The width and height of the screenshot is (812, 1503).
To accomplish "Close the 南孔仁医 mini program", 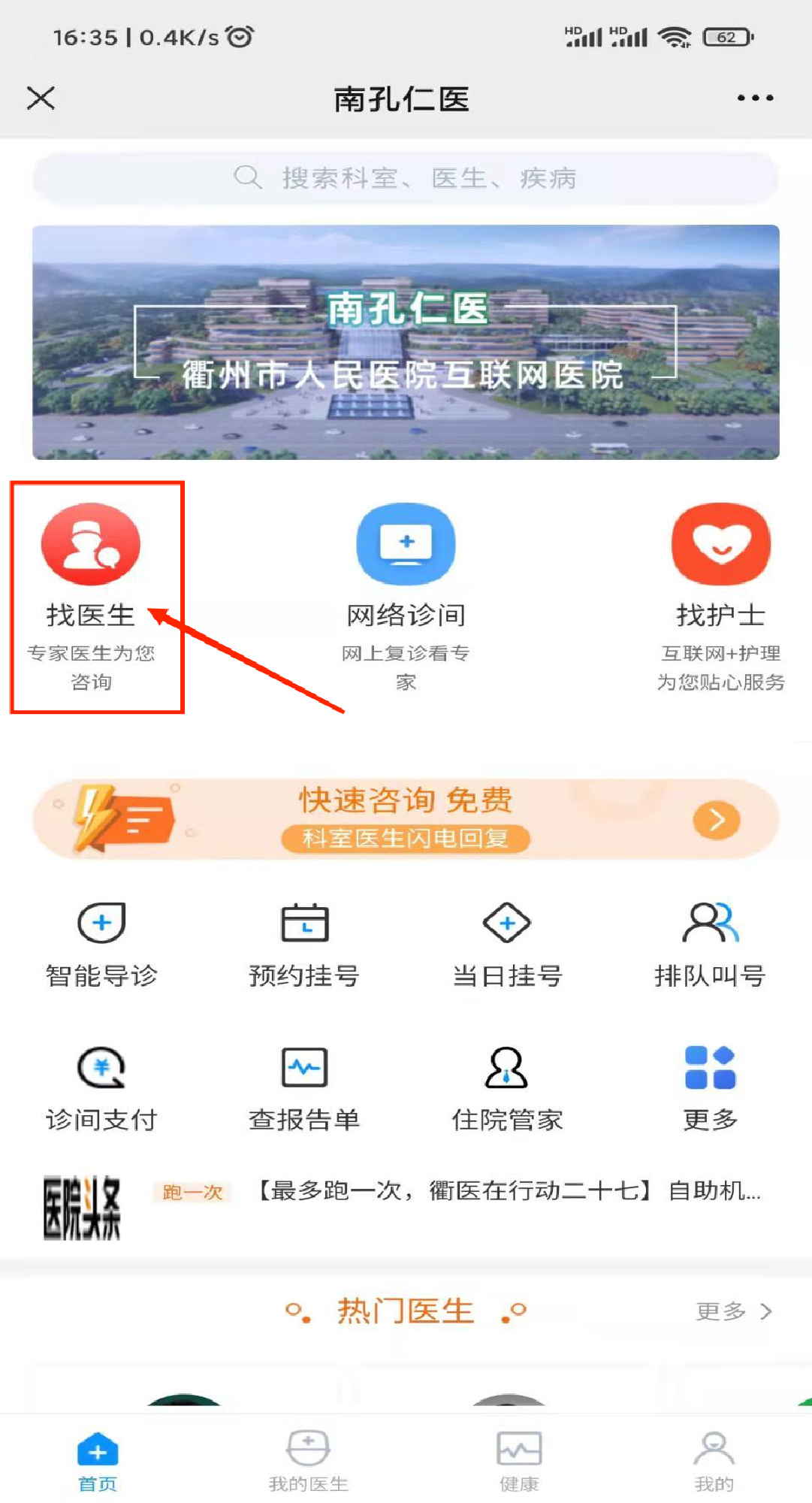I will (x=41, y=98).
